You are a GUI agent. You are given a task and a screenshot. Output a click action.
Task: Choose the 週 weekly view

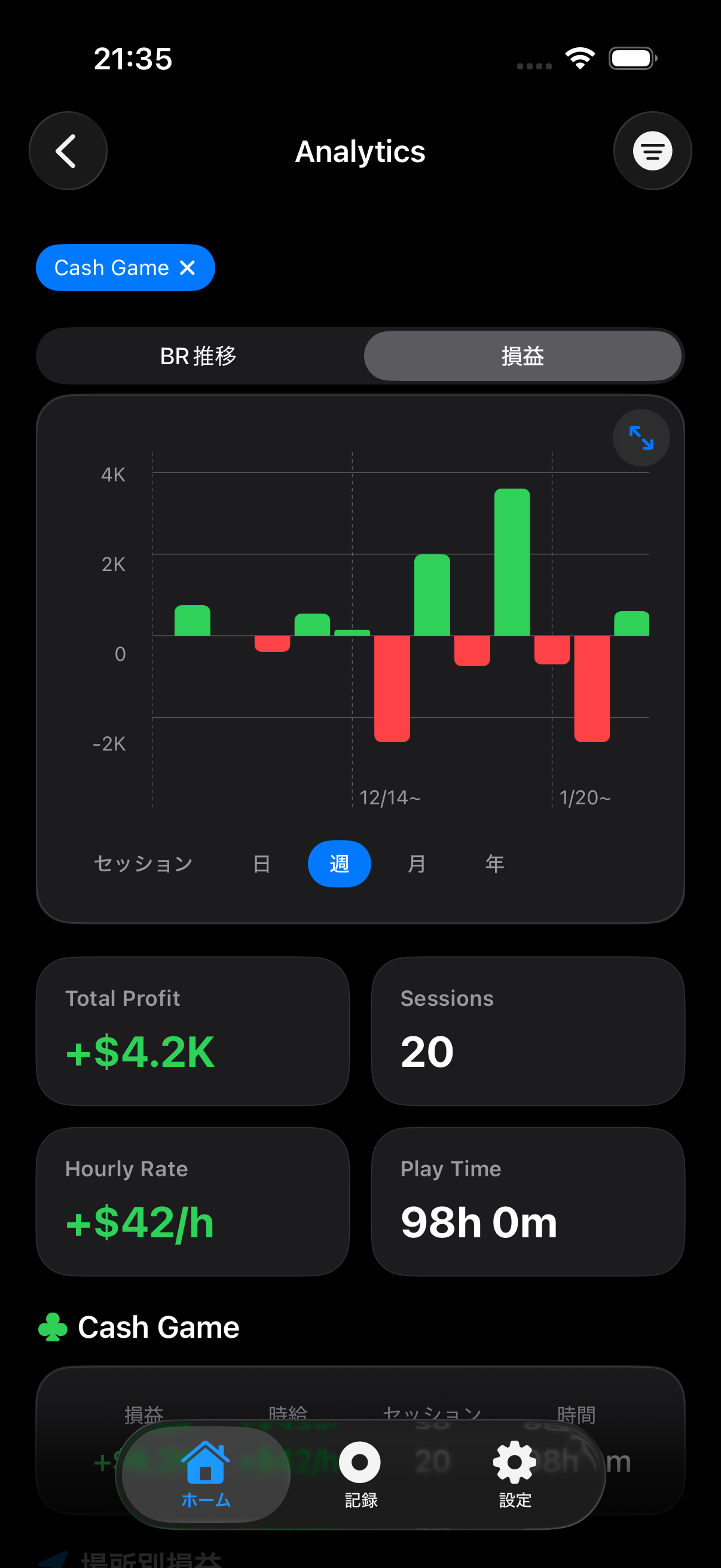(x=340, y=864)
